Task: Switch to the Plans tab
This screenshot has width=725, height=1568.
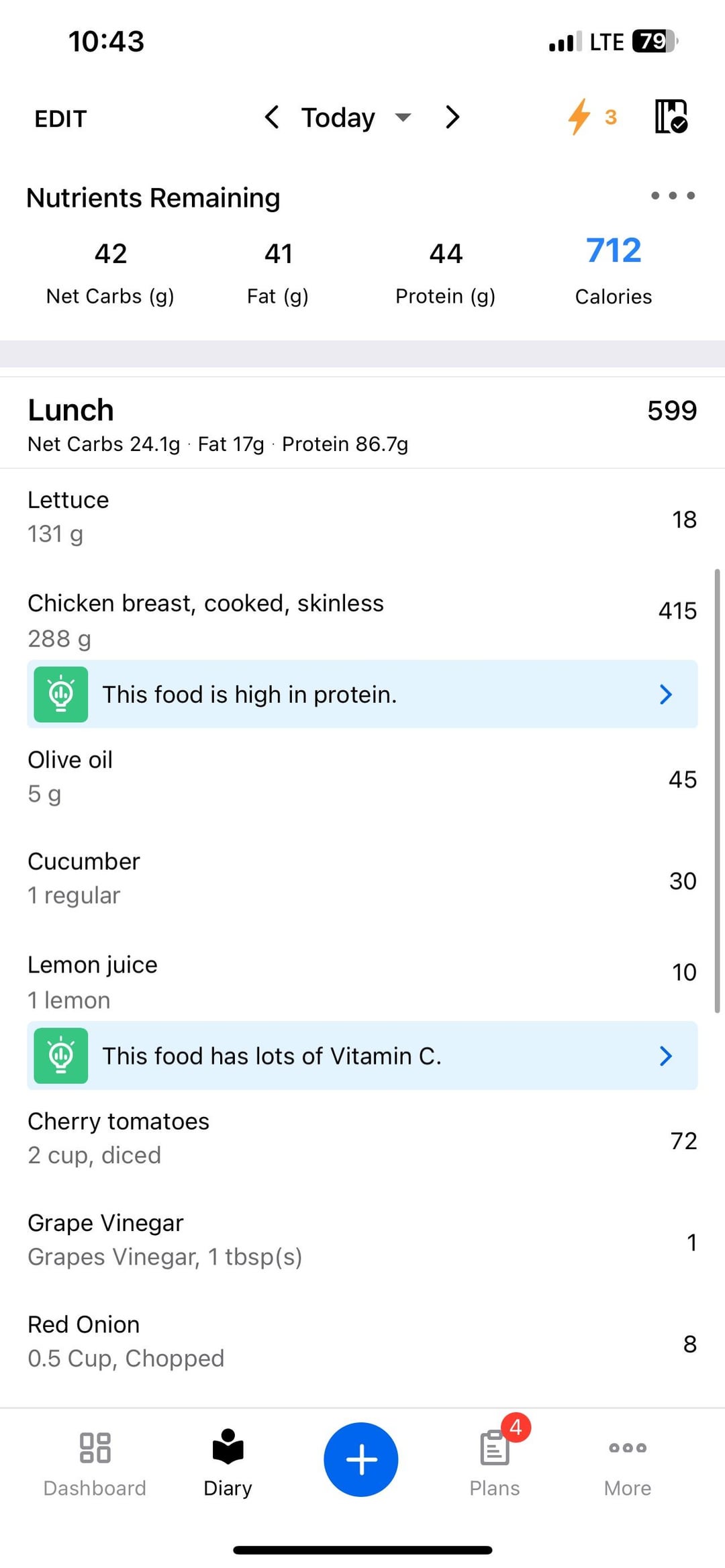Action: (495, 1464)
